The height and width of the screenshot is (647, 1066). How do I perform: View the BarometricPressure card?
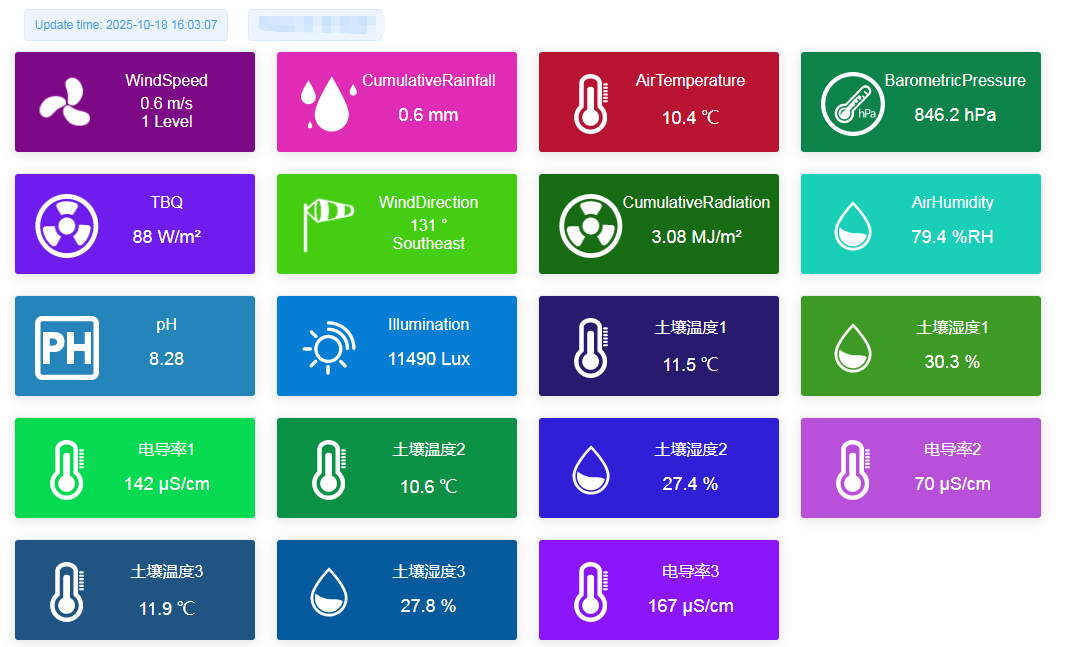tap(921, 102)
